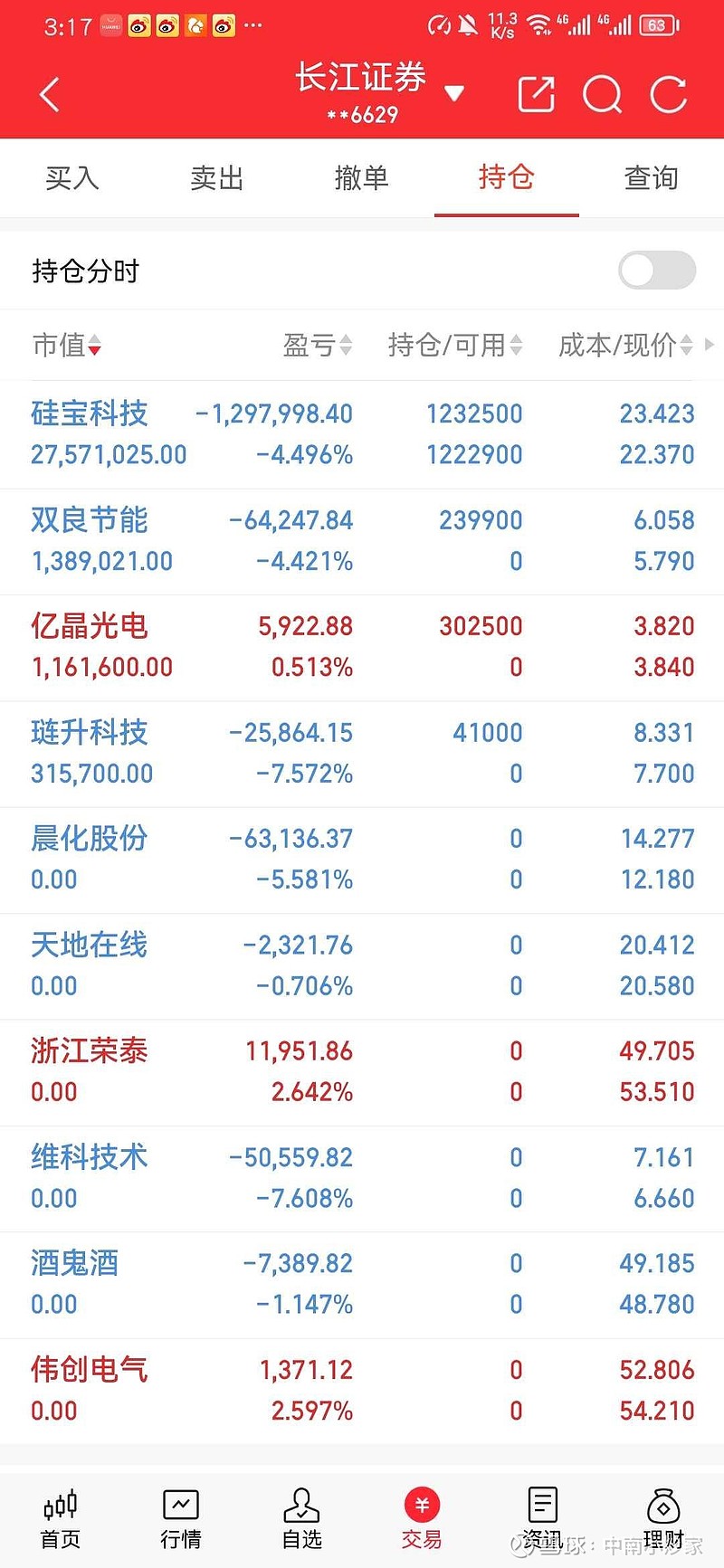Viewport: 724px width, 1568px height.
Task: Open the 持仓/可用 sort dropdown arrows
Action: tap(516, 345)
